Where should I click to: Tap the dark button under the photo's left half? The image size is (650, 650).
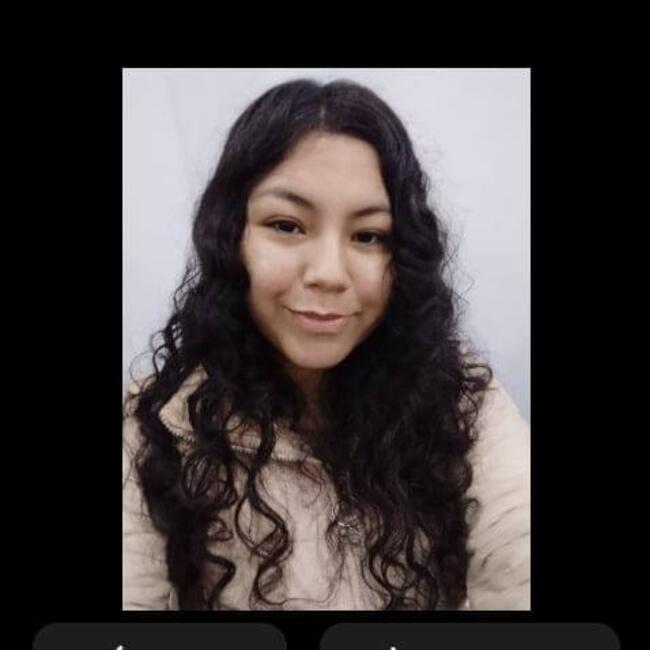tap(160, 639)
